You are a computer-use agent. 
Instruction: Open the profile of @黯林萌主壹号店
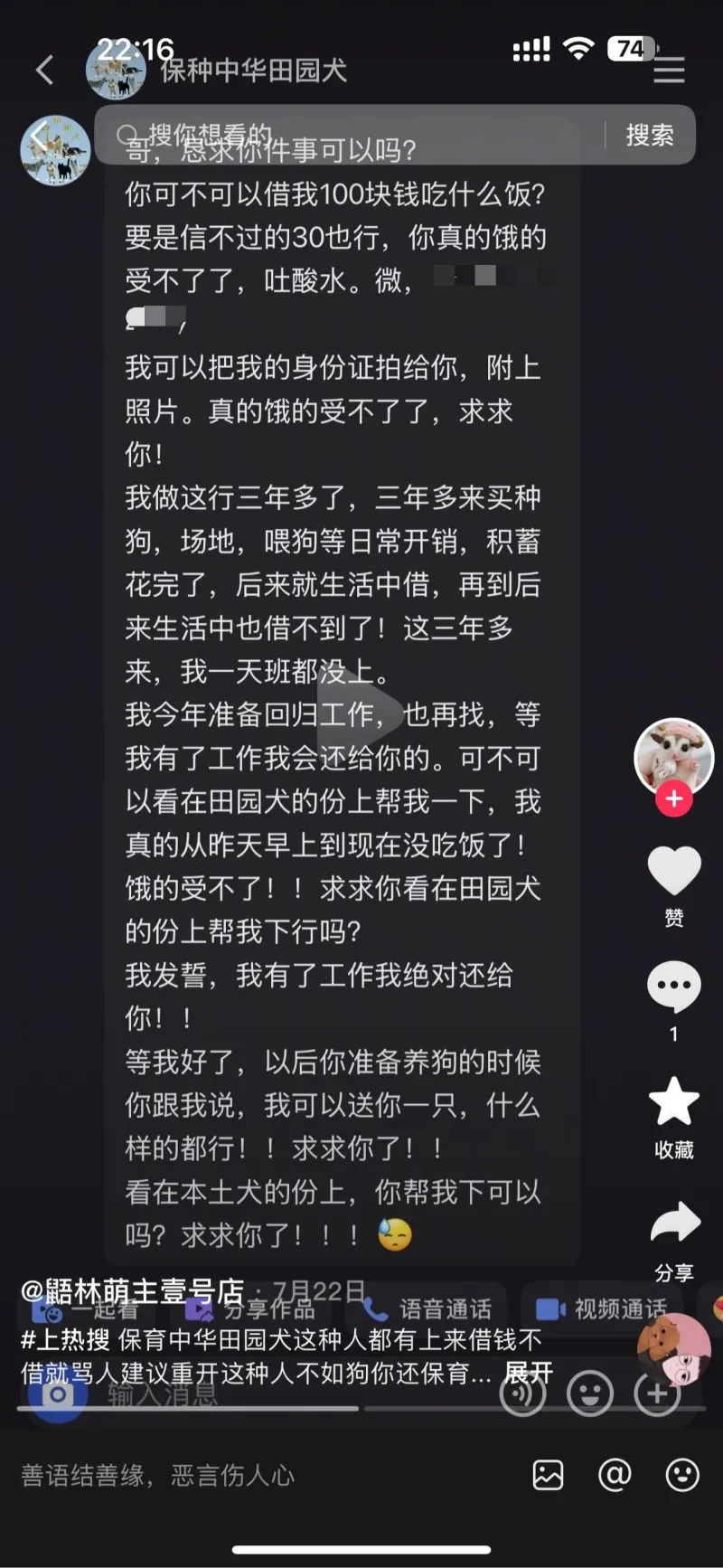pos(133,1290)
